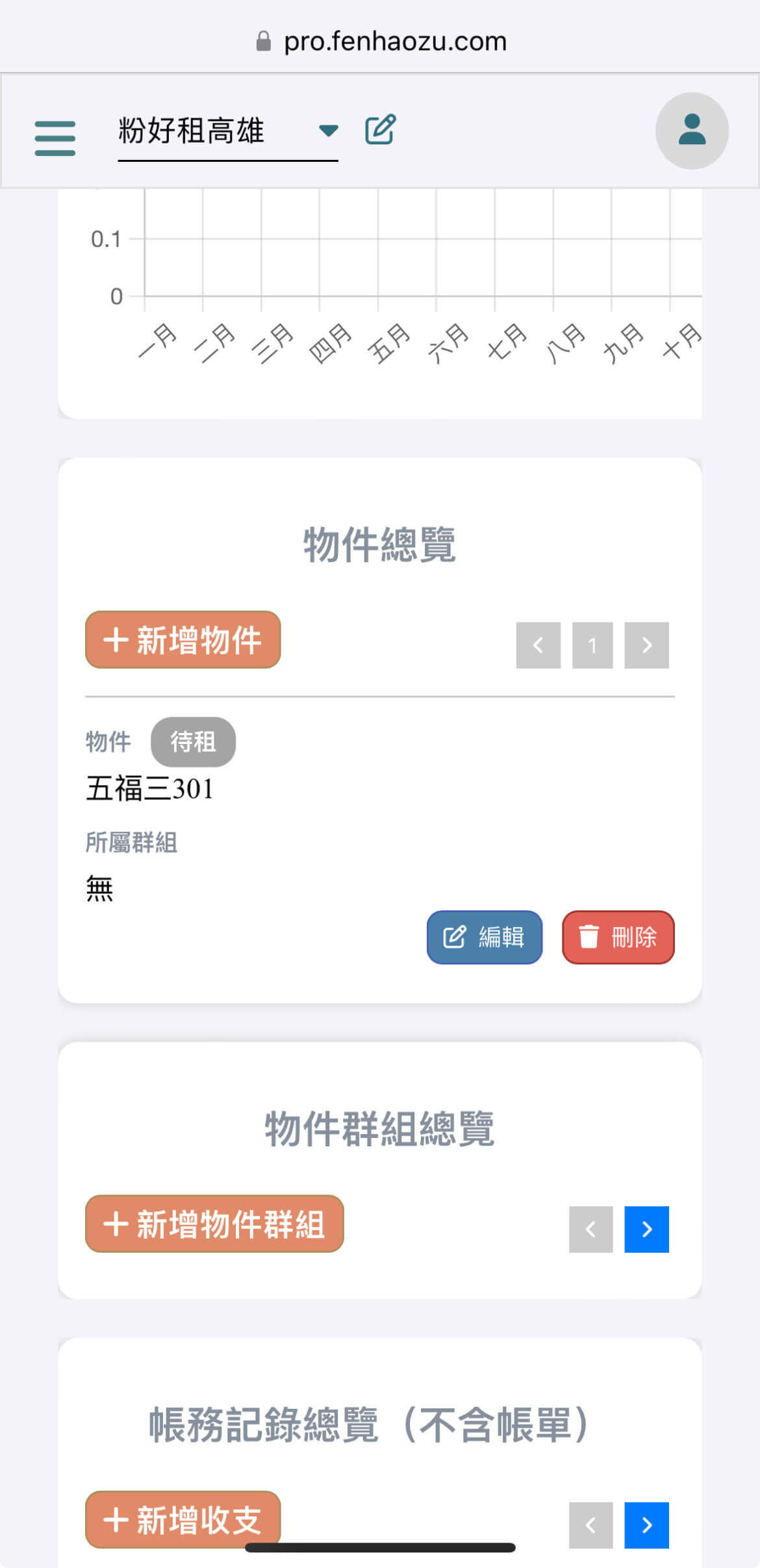
Task: Open the hamburger drawer menu
Action: click(55, 138)
